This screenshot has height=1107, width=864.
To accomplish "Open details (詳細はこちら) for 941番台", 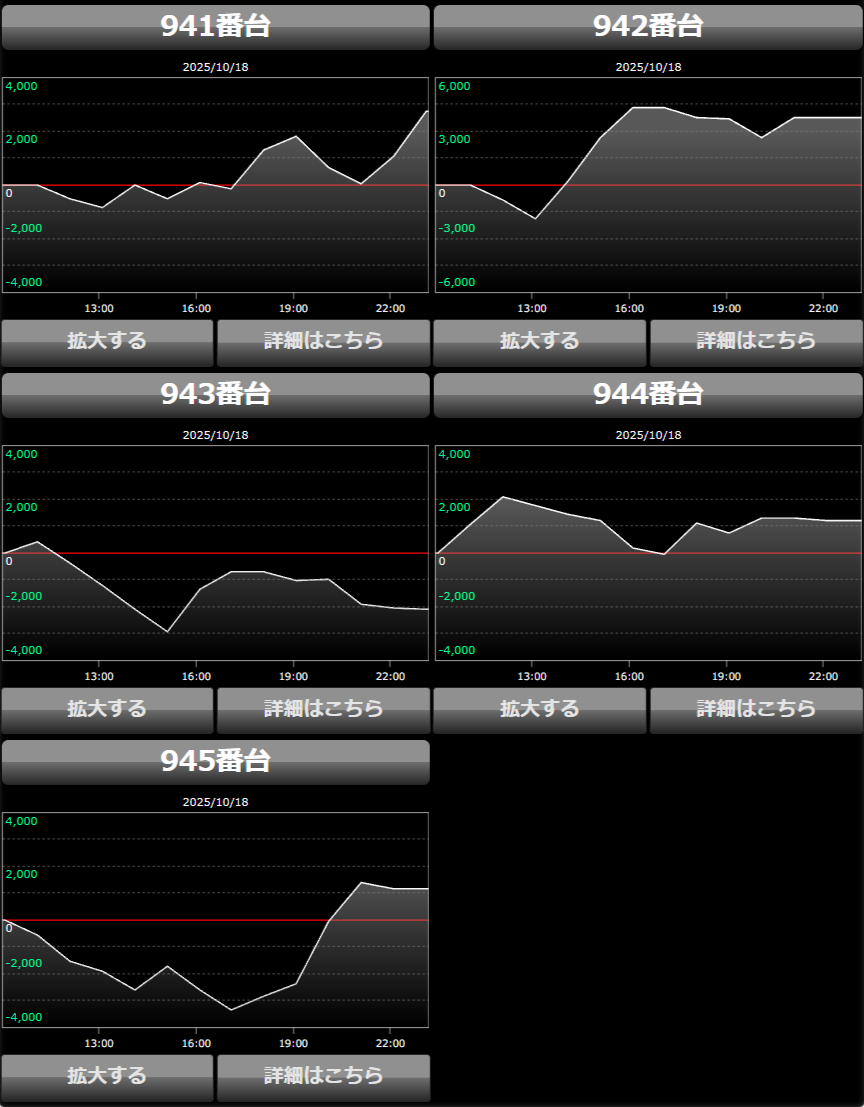I will pos(323,343).
